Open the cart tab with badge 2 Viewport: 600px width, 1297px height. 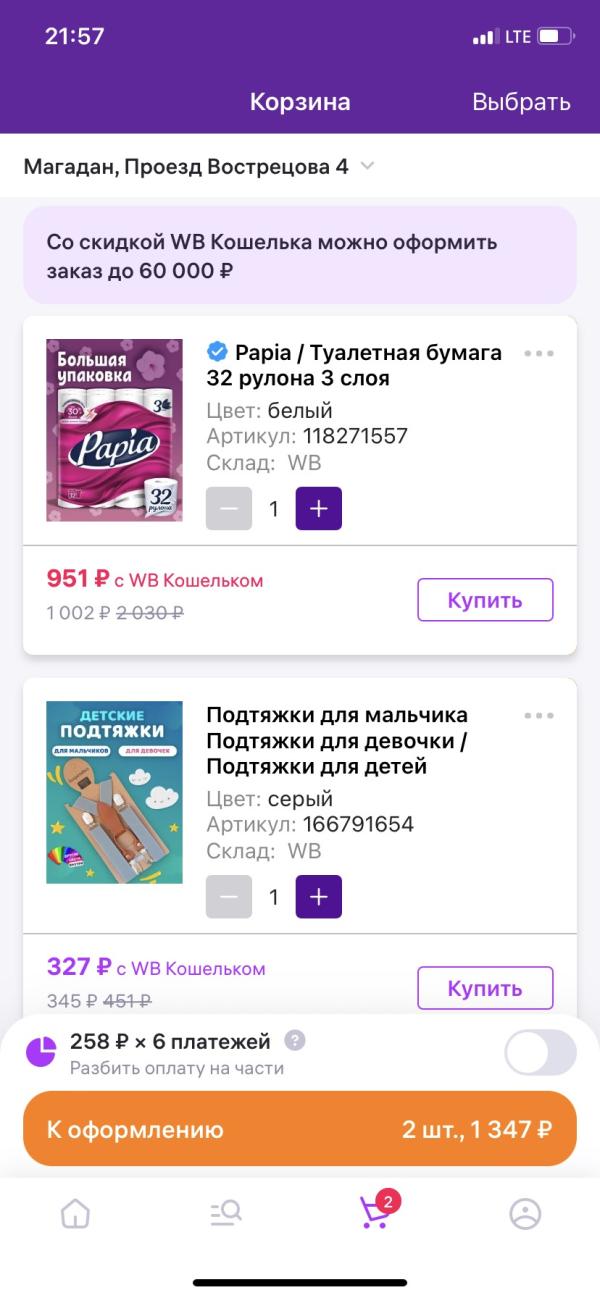click(377, 1211)
